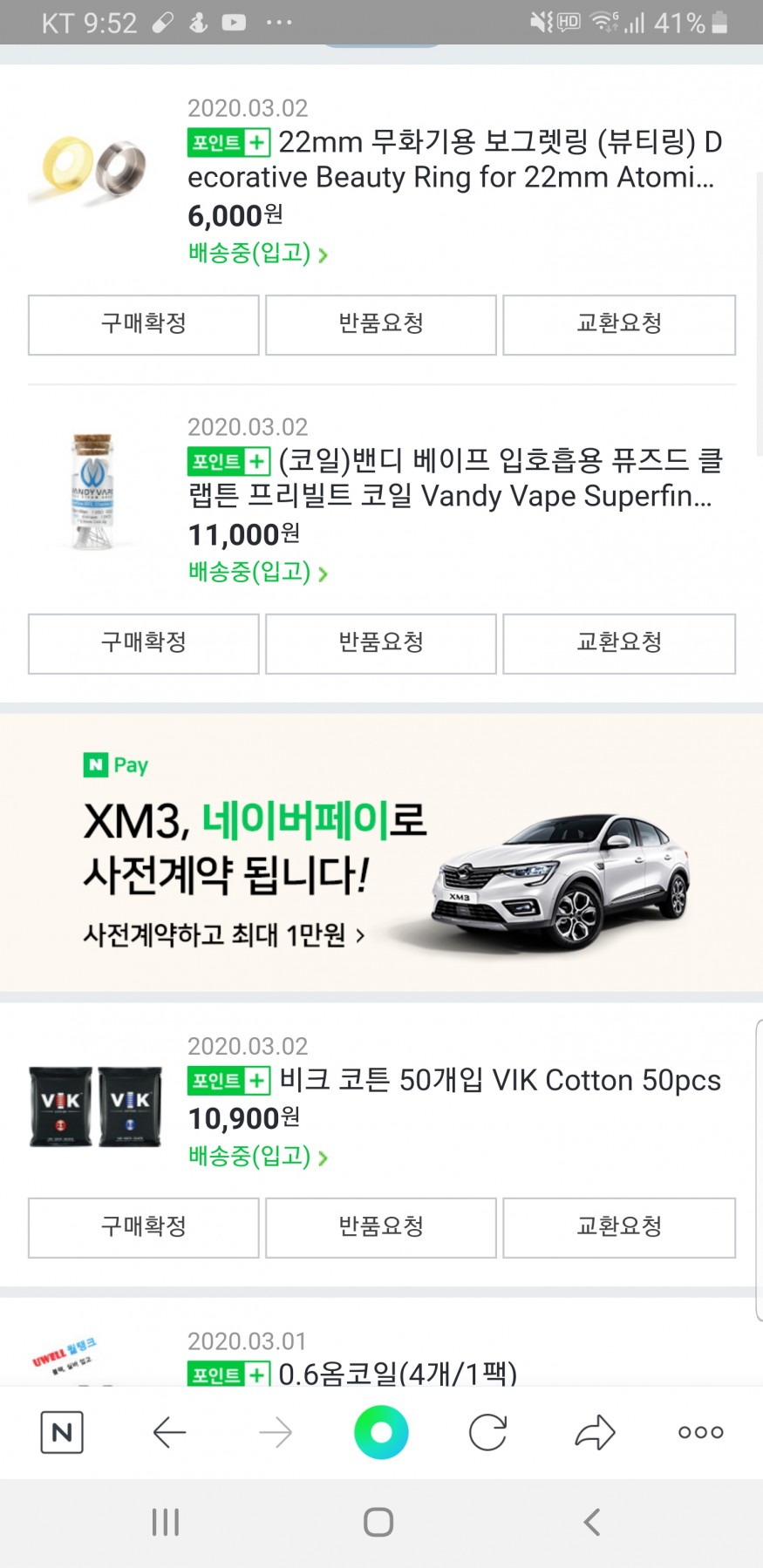Open the VIK Cotton product thumbnail
The height and width of the screenshot is (1568, 763).
[95, 1105]
